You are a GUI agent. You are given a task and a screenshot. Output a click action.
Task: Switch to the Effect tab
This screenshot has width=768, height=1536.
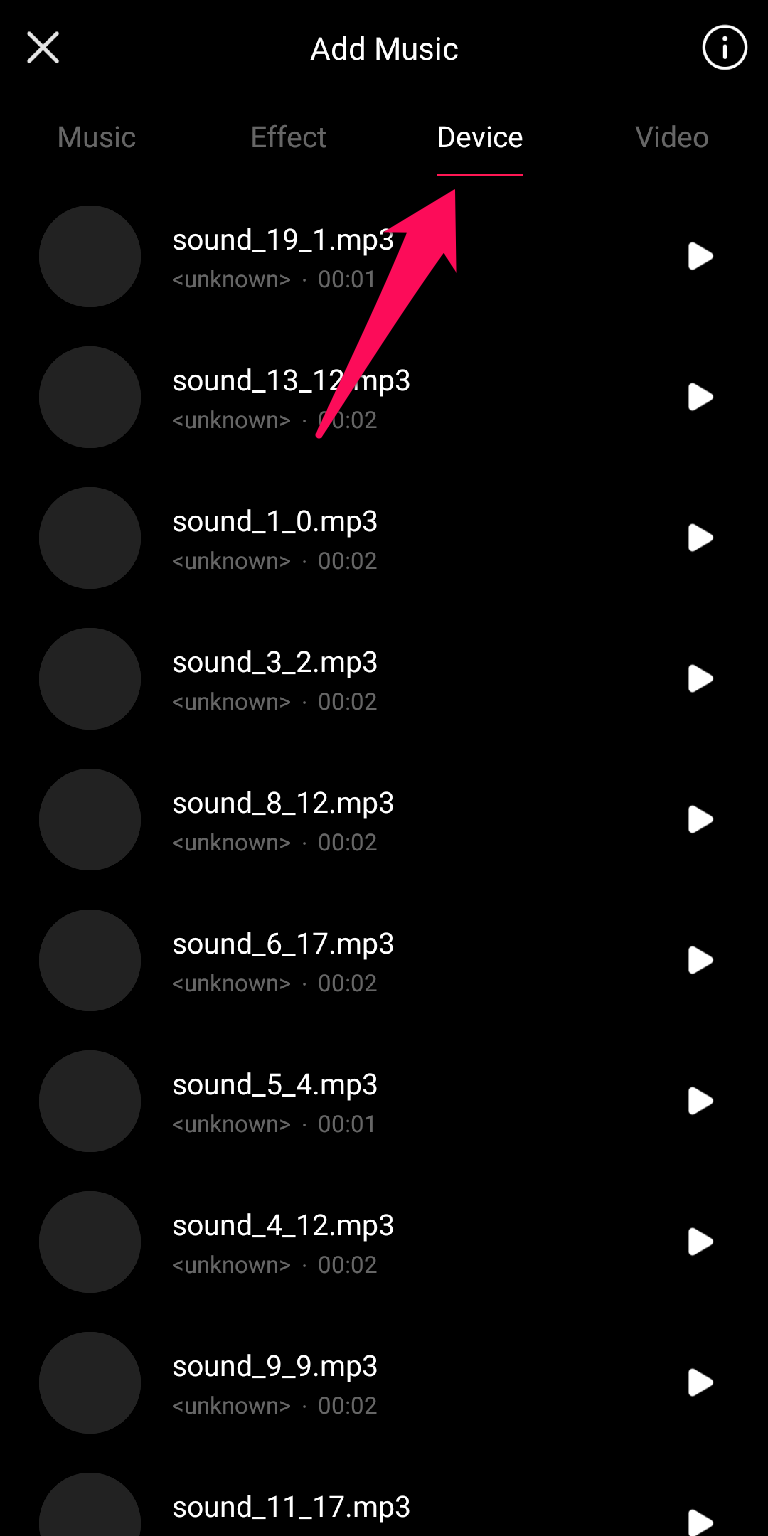pos(288,137)
